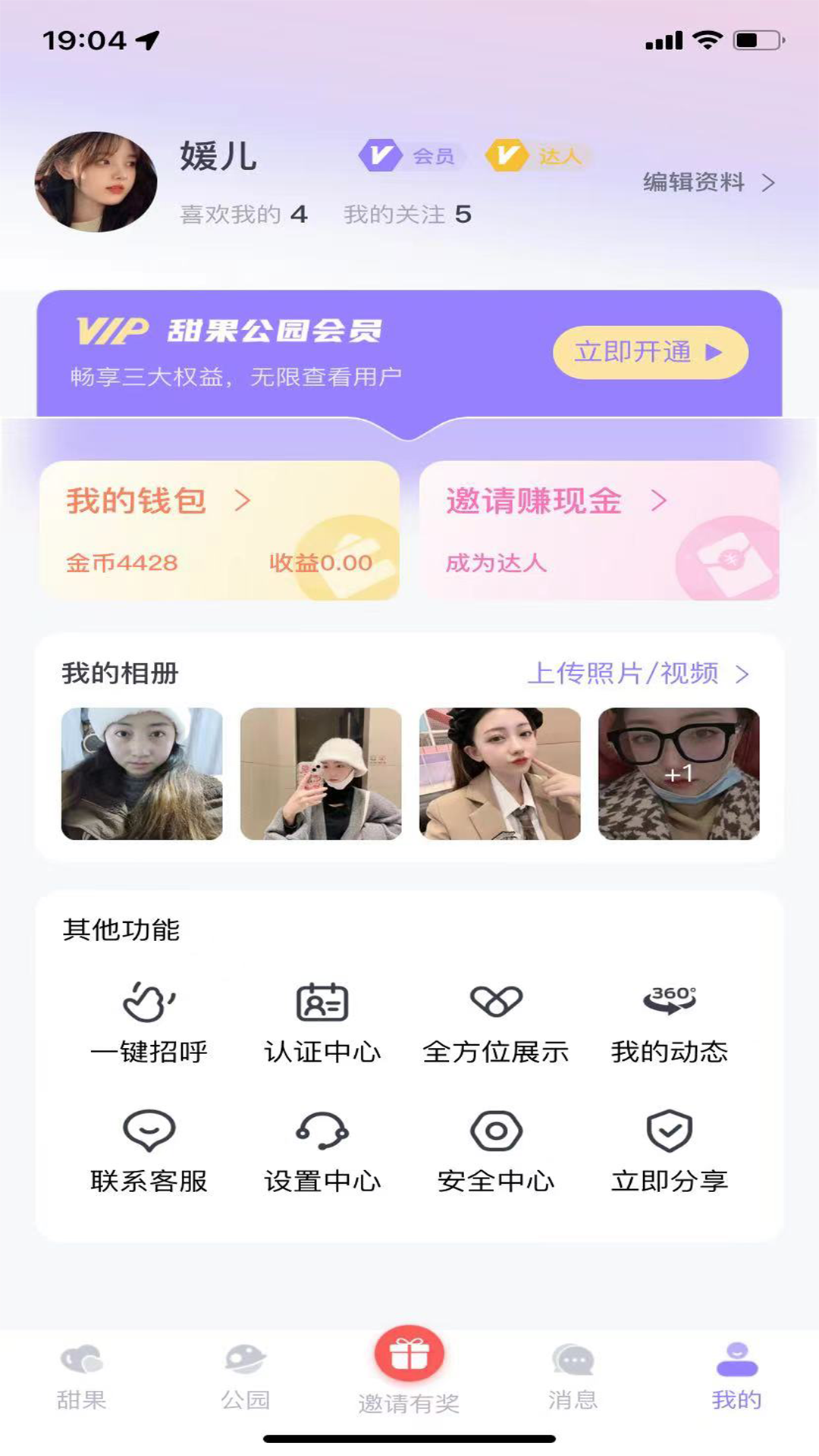Open 全方位展示 feature
The image size is (819, 1456).
(x=496, y=1021)
